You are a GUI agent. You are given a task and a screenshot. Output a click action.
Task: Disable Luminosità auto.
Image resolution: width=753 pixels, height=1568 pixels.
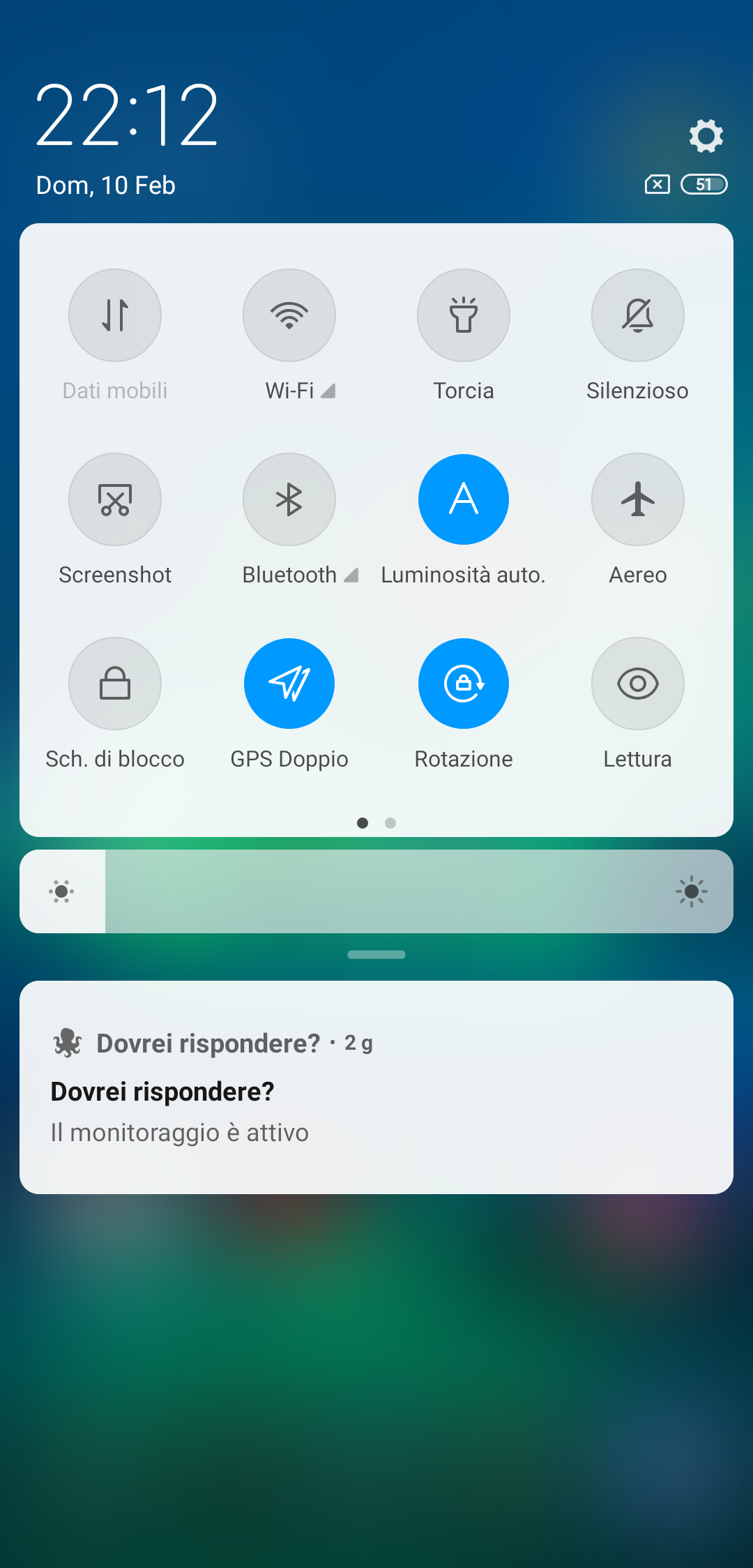coord(464,499)
